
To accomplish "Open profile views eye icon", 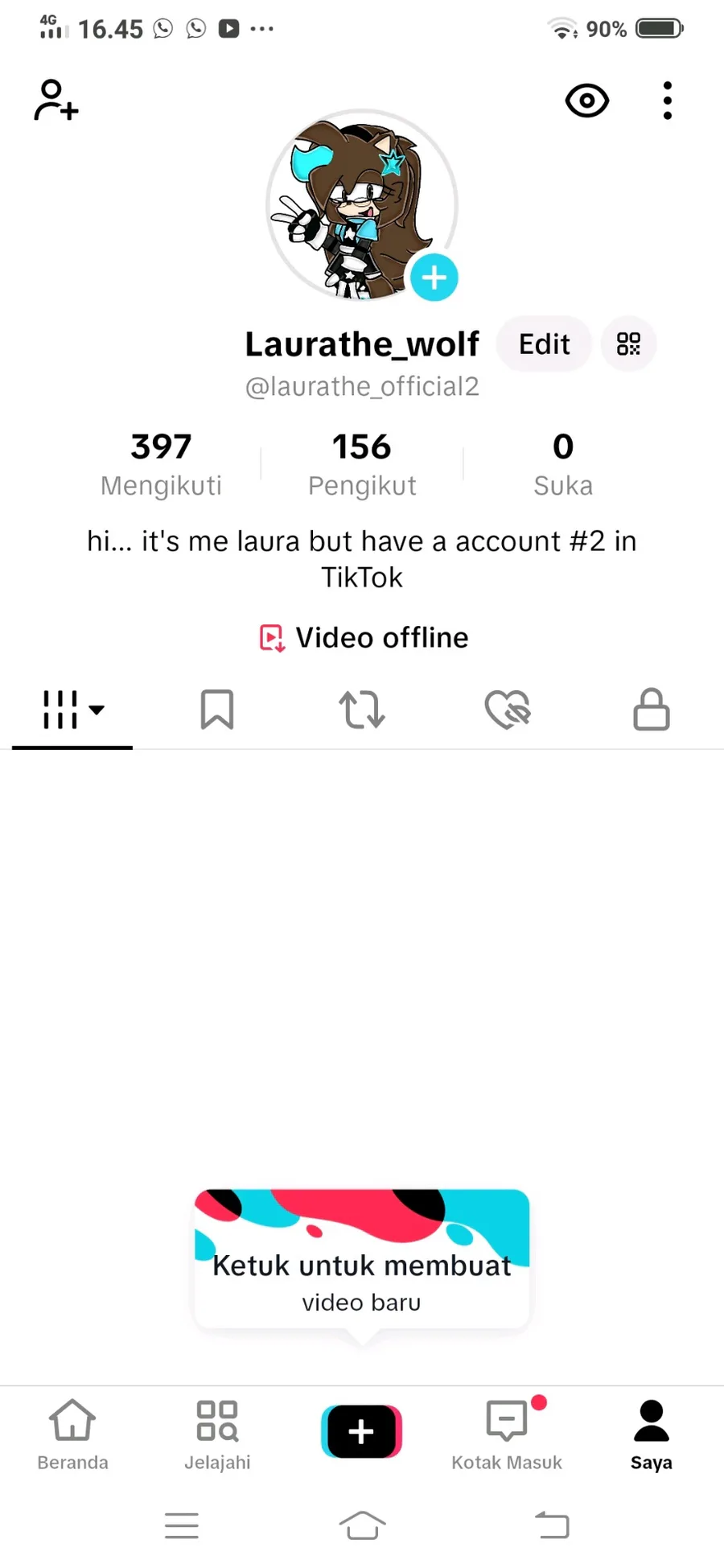I will click(586, 101).
